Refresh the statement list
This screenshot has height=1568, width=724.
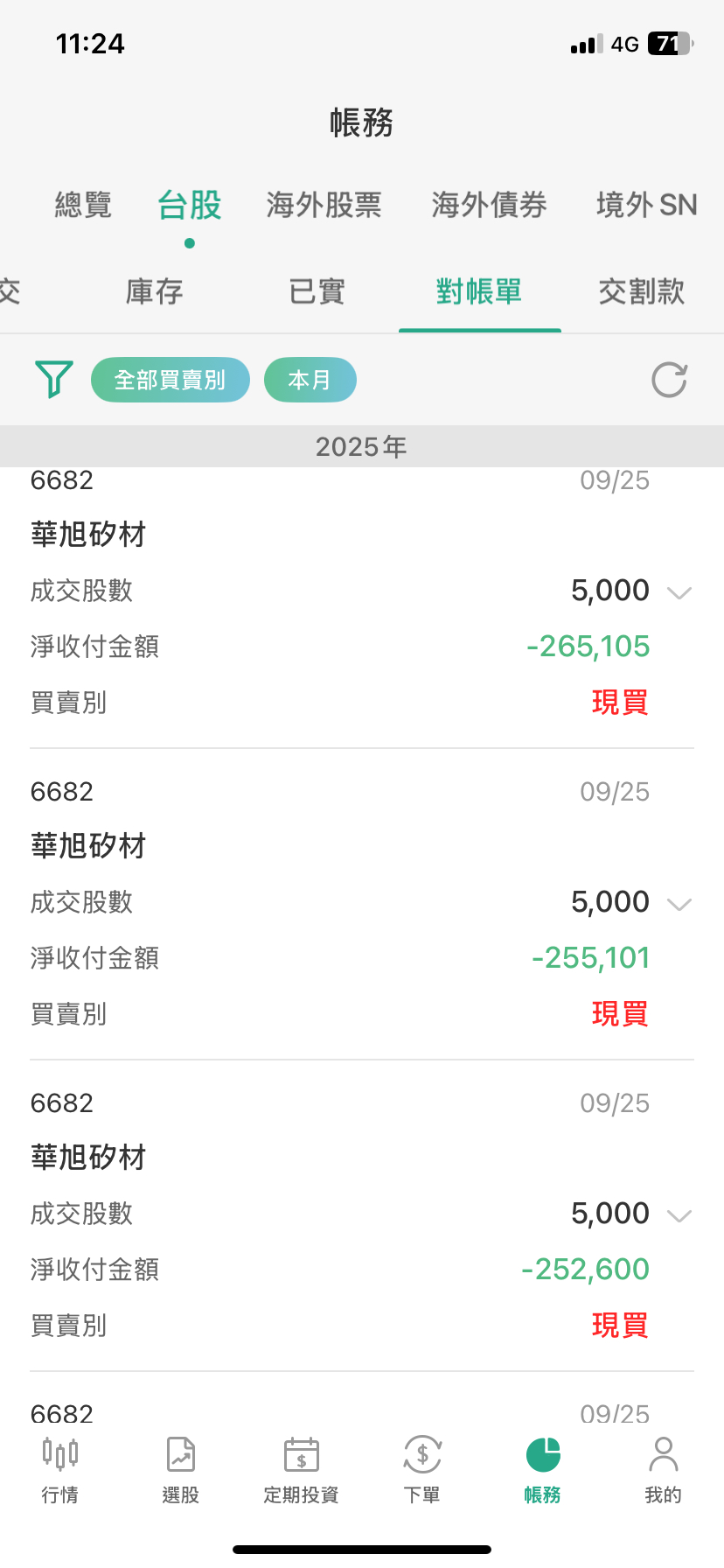pyautogui.click(x=669, y=380)
